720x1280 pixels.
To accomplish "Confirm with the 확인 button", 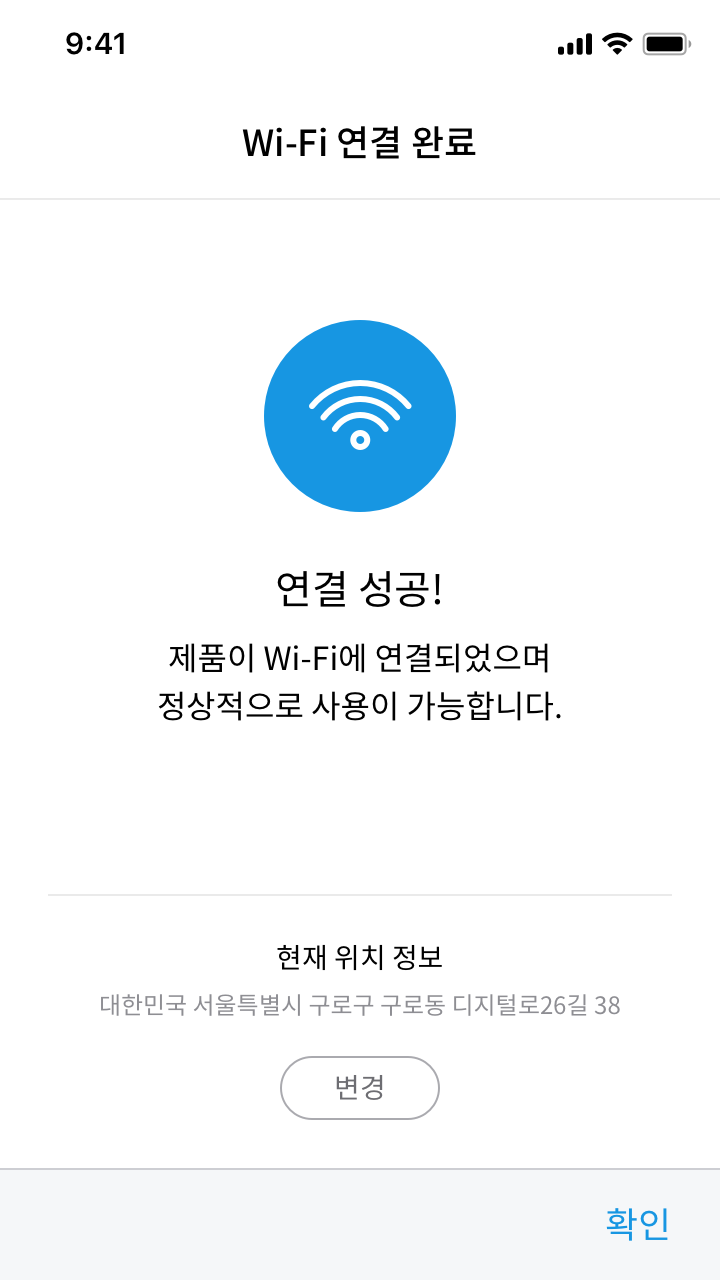I will (x=637, y=1224).
